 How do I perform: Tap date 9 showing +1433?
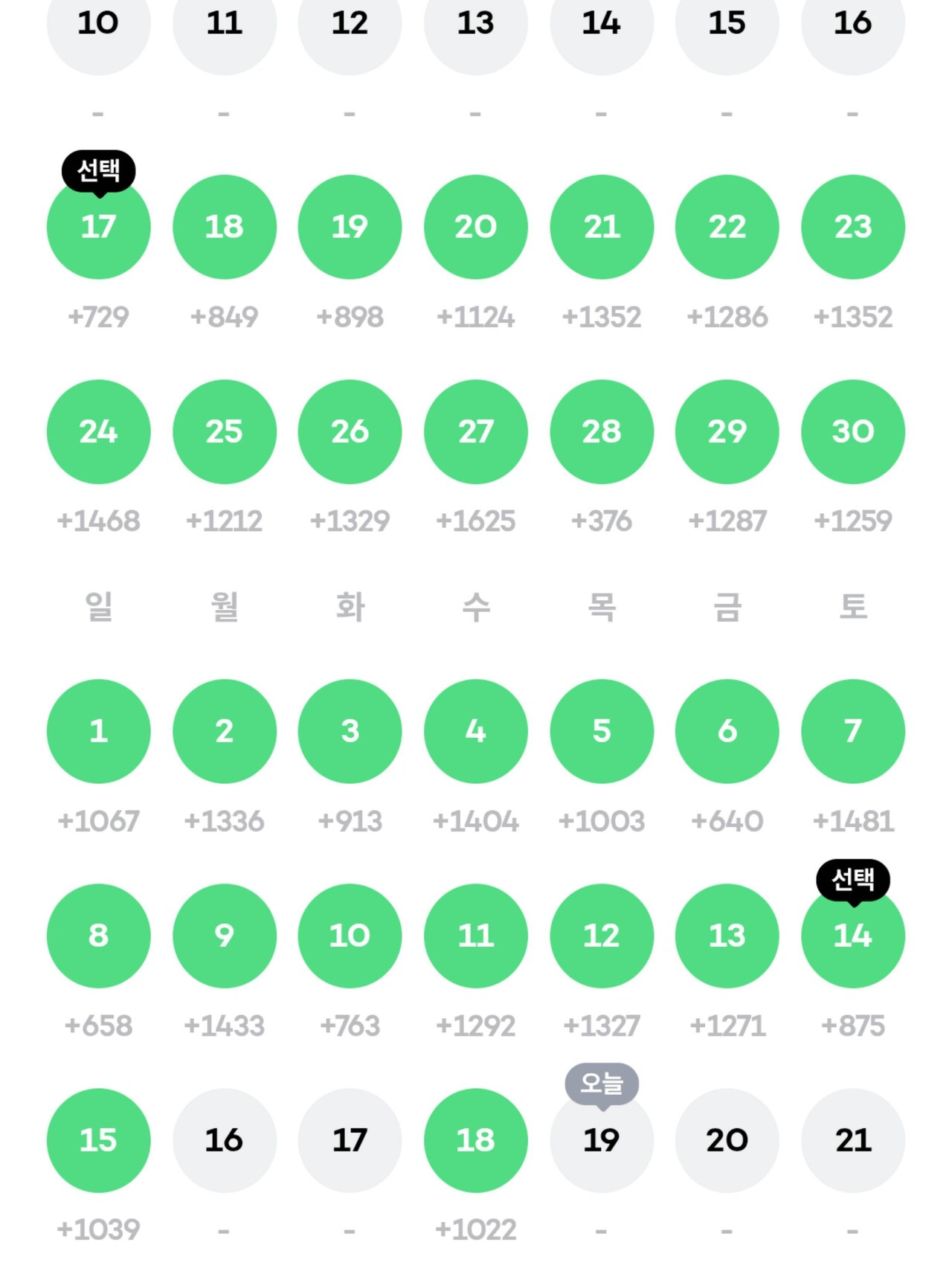tap(224, 936)
